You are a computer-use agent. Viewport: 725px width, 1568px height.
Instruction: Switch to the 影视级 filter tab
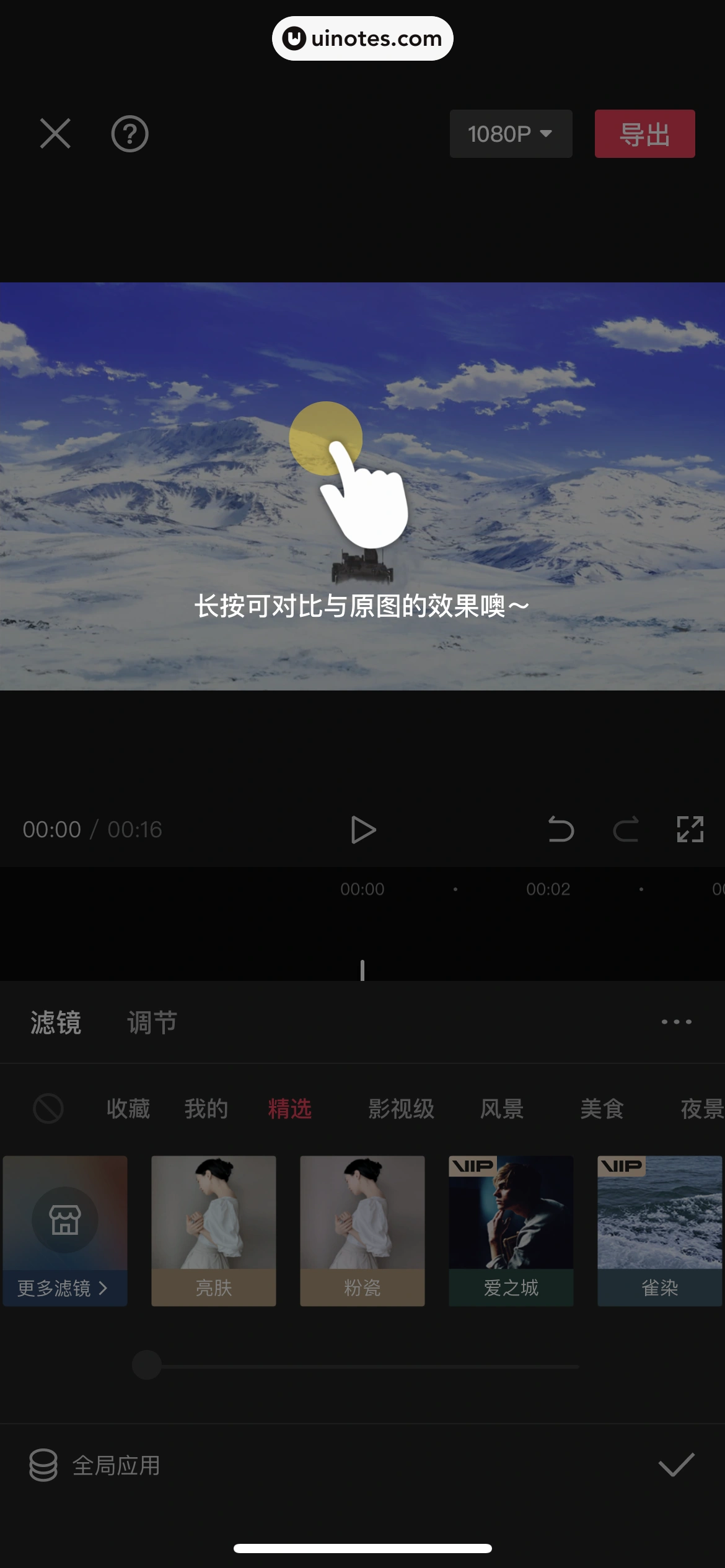pos(400,1108)
